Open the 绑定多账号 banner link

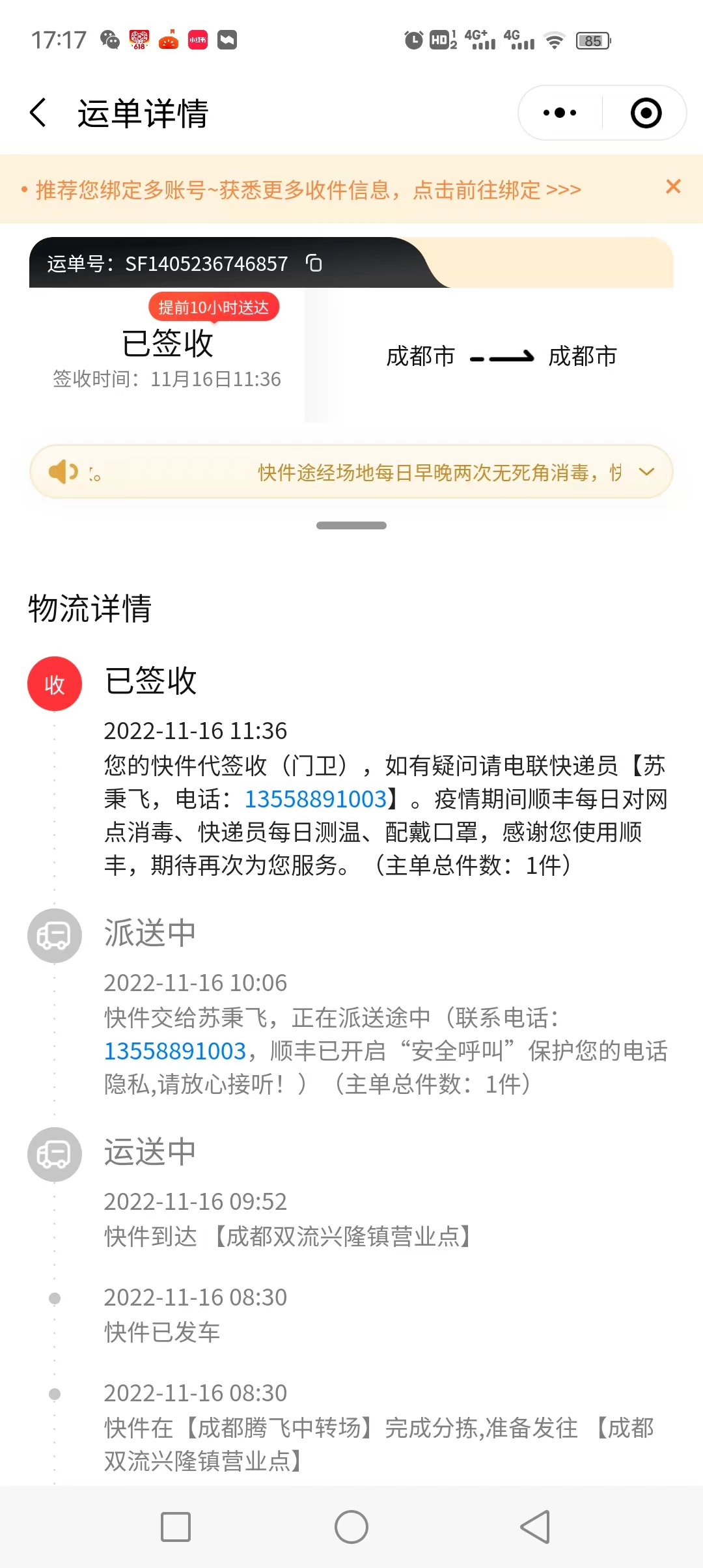click(x=308, y=189)
